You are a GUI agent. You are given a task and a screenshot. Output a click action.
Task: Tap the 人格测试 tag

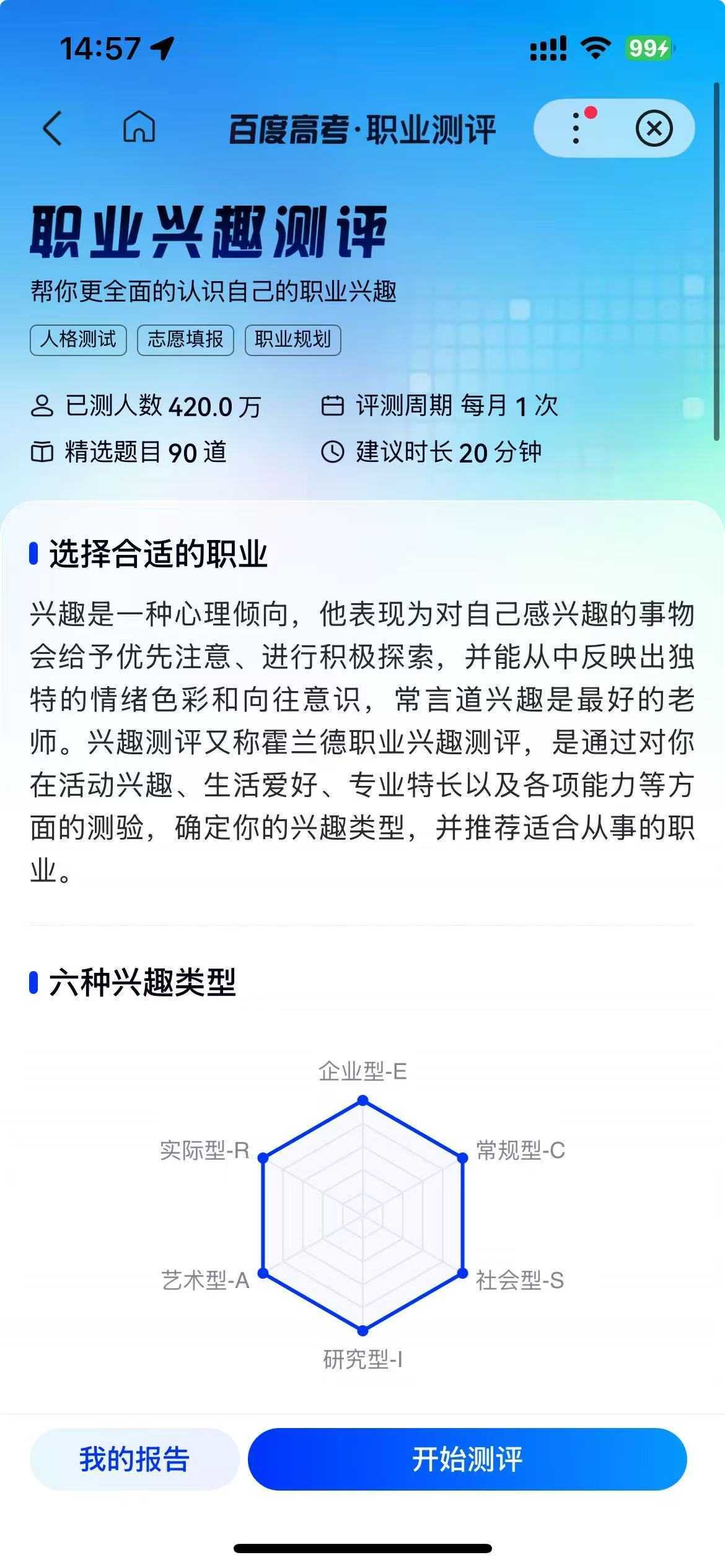click(78, 339)
